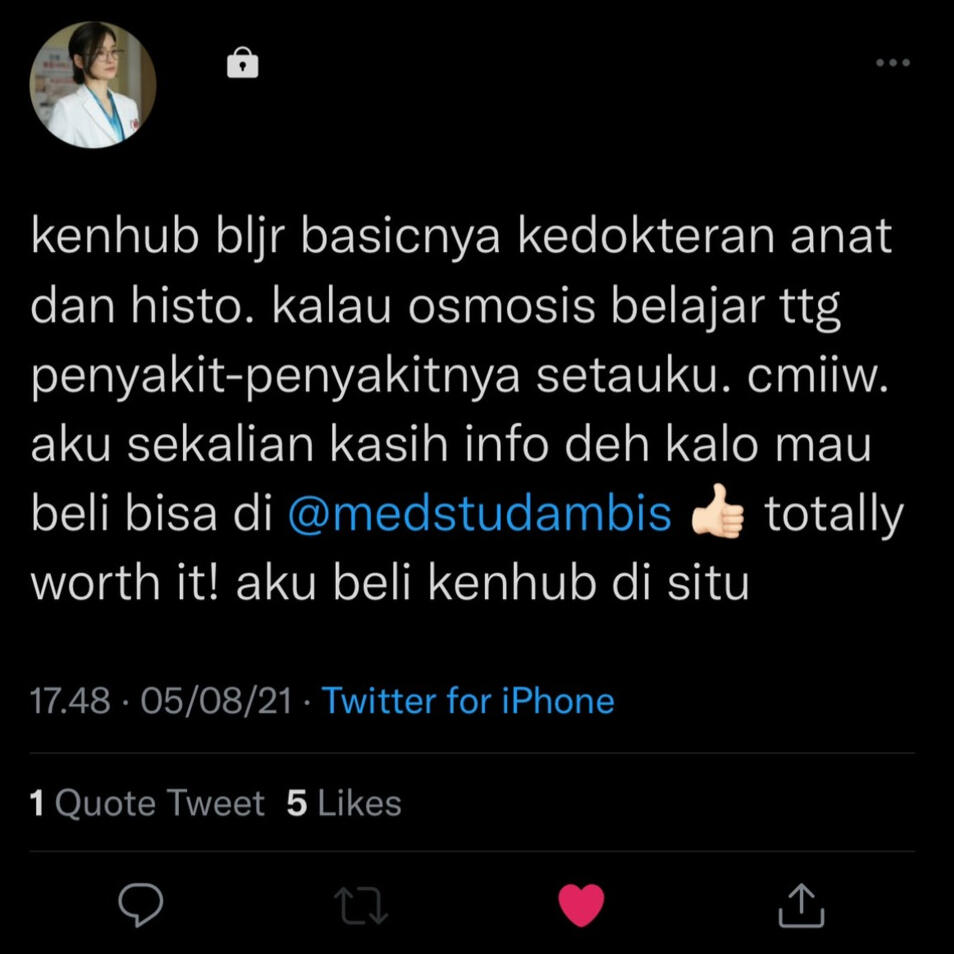See who gave the 5 Likes
The width and height of the screenshot is (954, 954).
(344, 803)
